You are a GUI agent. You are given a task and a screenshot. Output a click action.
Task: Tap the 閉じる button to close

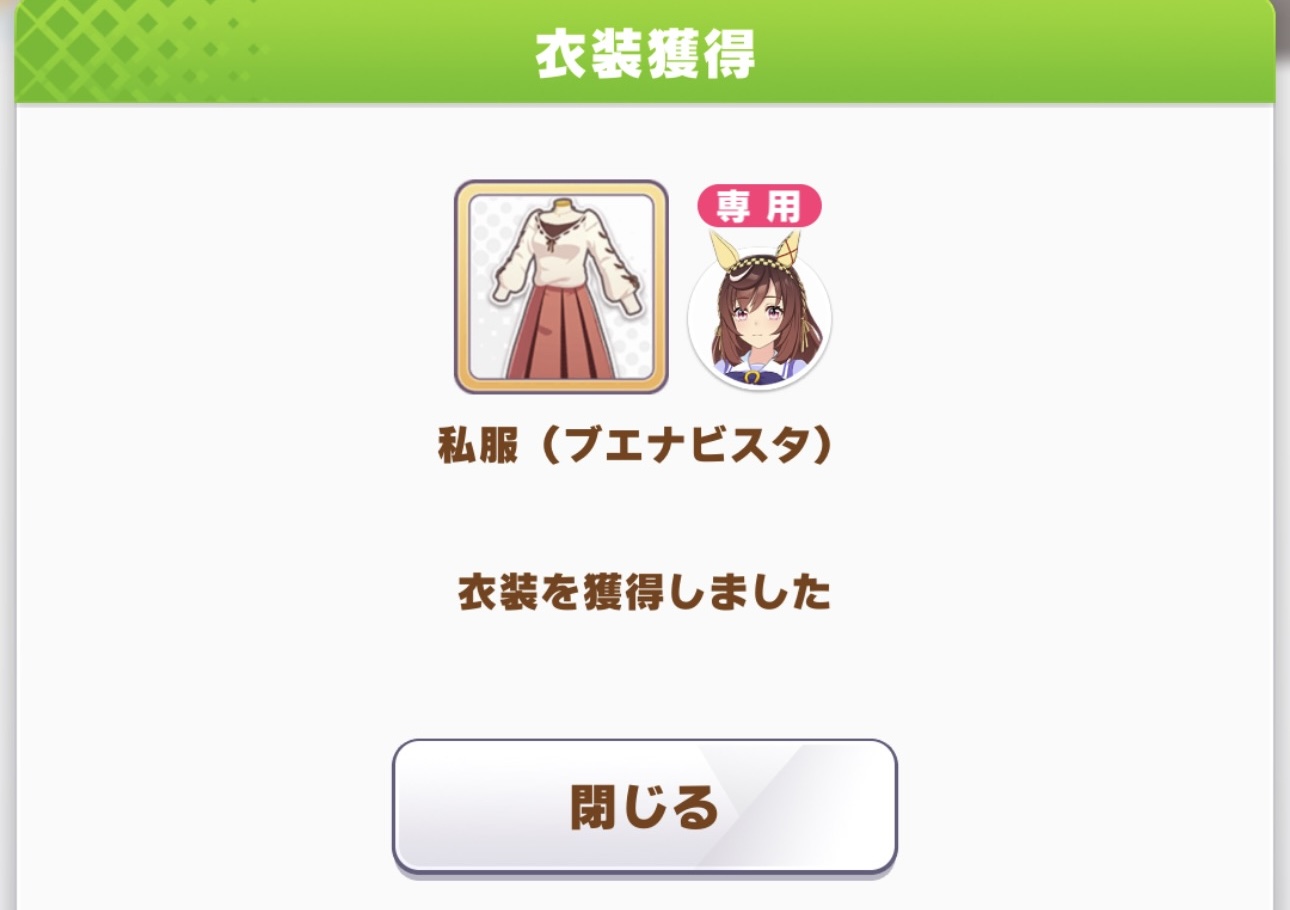click(x=644, y=806)
